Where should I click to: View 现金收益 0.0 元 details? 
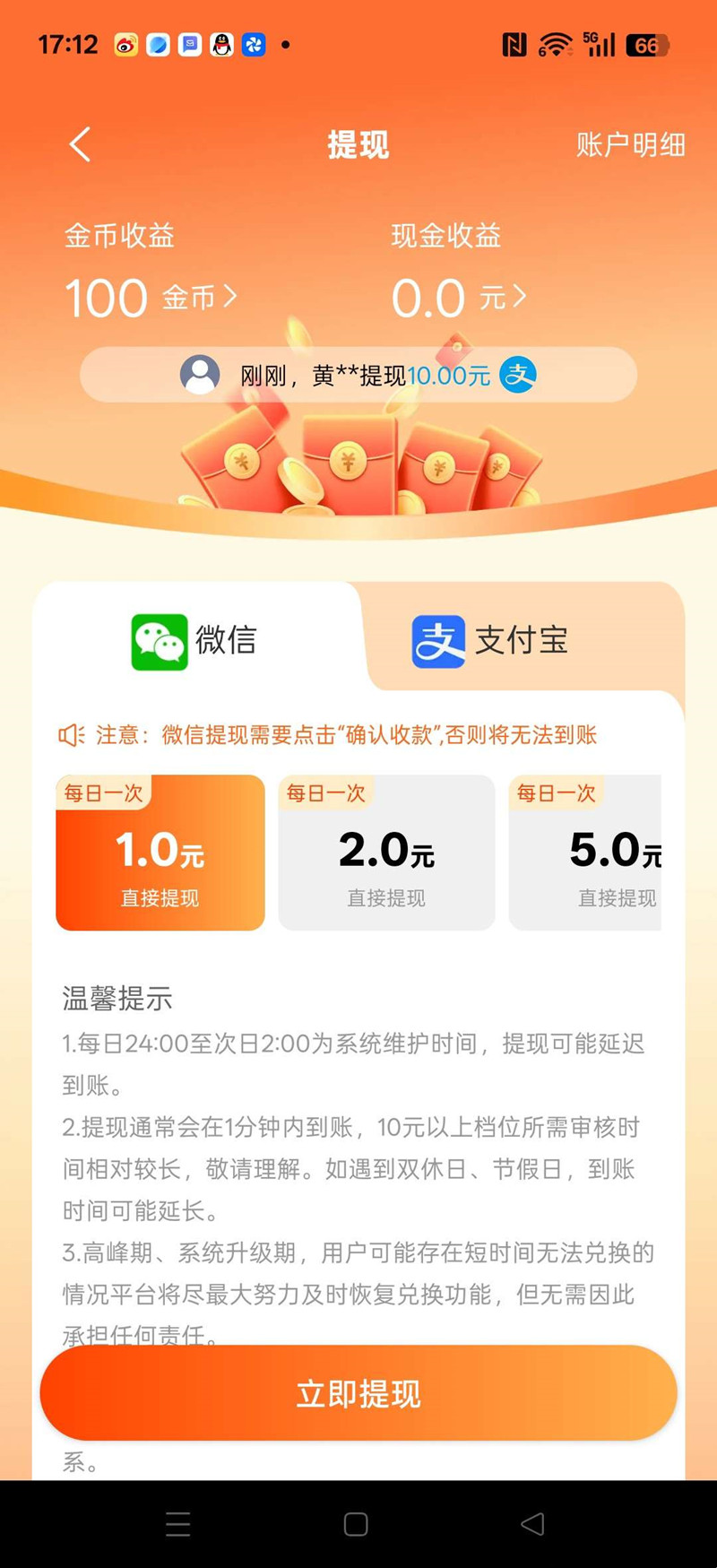pos(459,297)
